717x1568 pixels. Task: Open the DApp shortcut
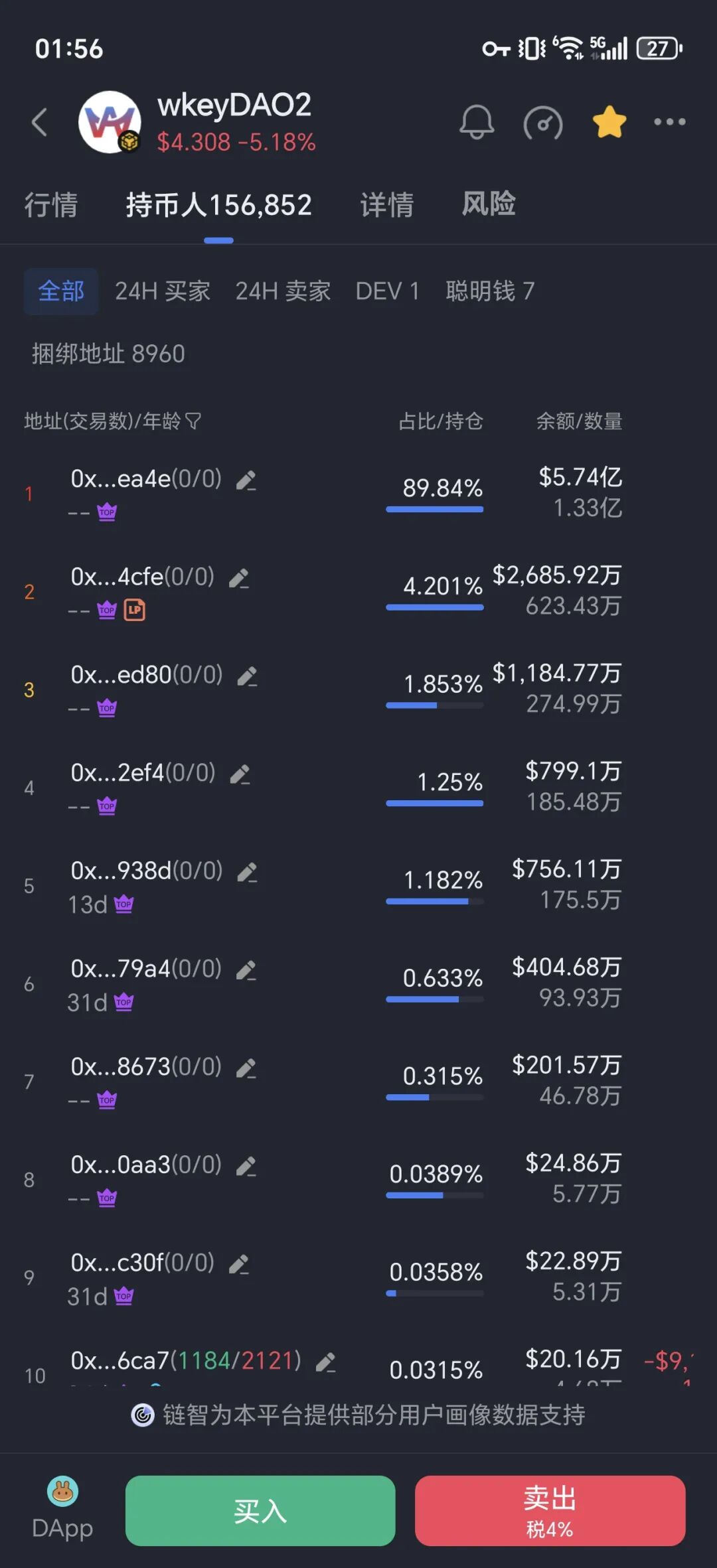[62, 1510]
